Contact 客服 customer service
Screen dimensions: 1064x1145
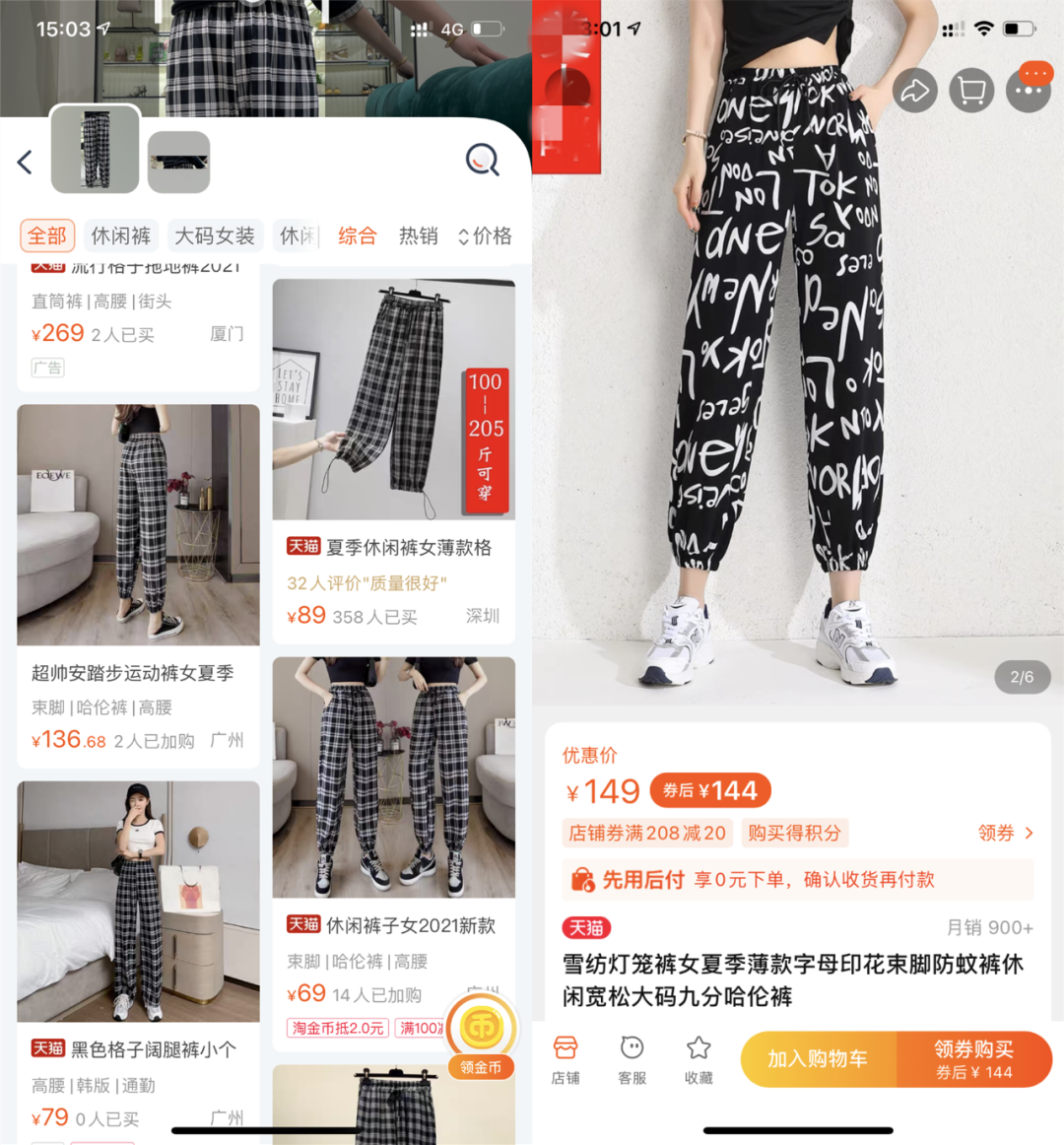632,1059
